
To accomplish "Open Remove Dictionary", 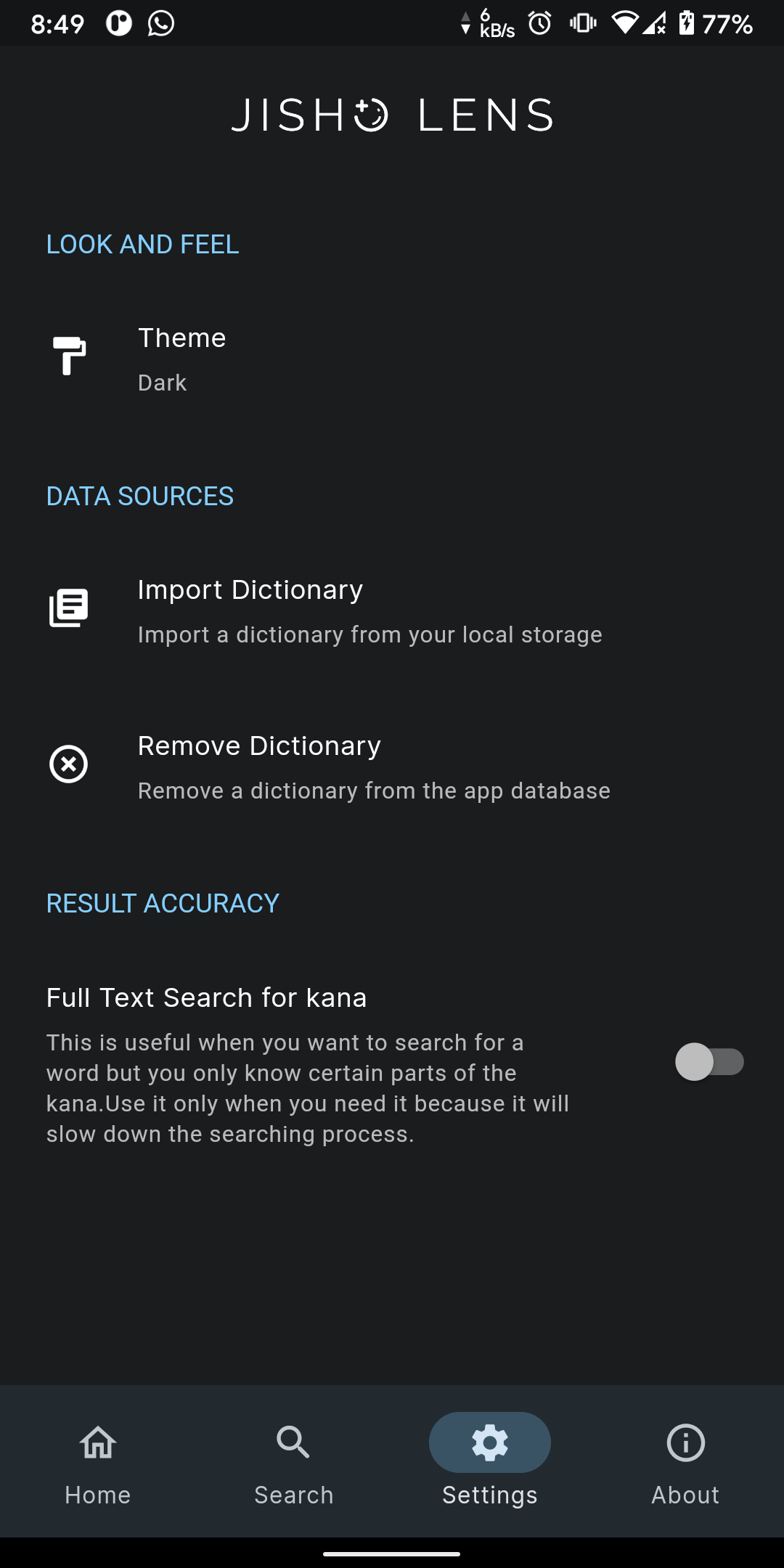I will click(392, 767).
